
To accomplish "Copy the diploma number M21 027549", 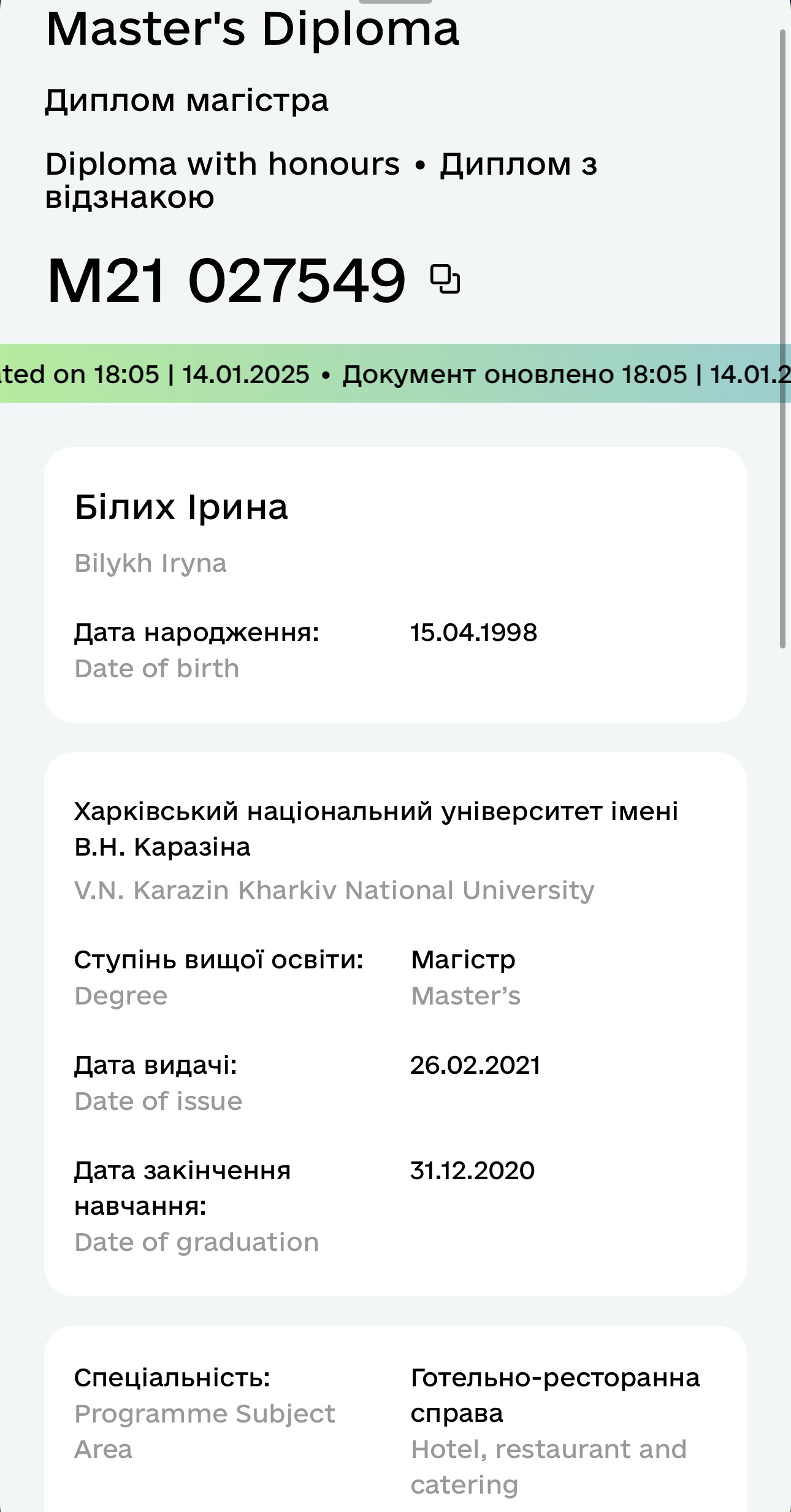I will (x=445, y=279).
